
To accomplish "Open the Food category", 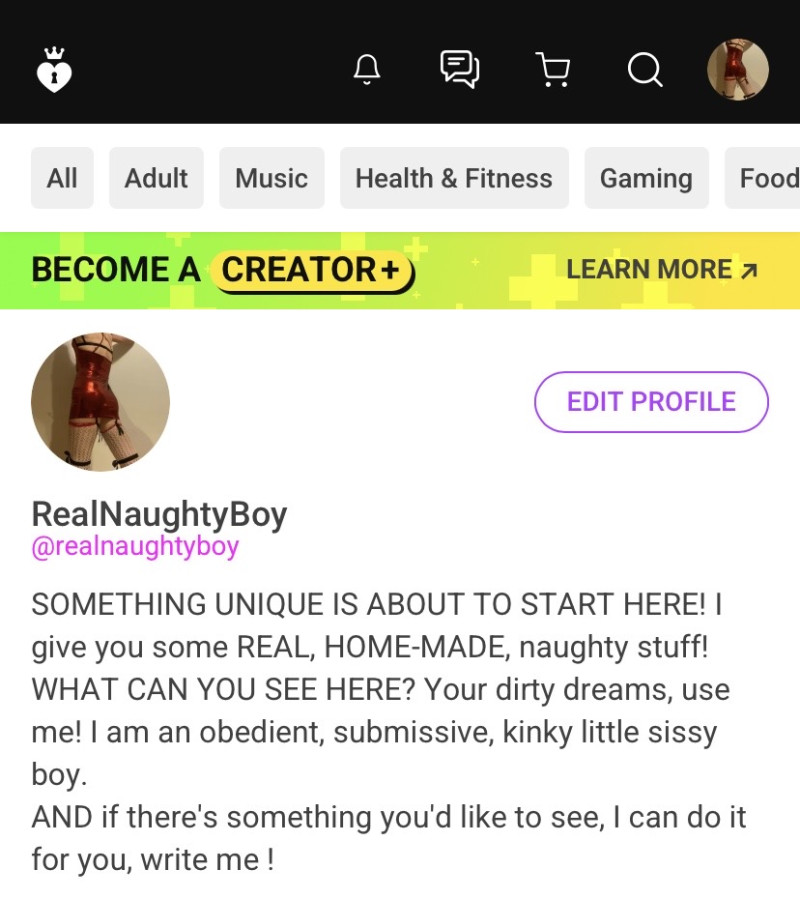I will click(x=770, y=177).
